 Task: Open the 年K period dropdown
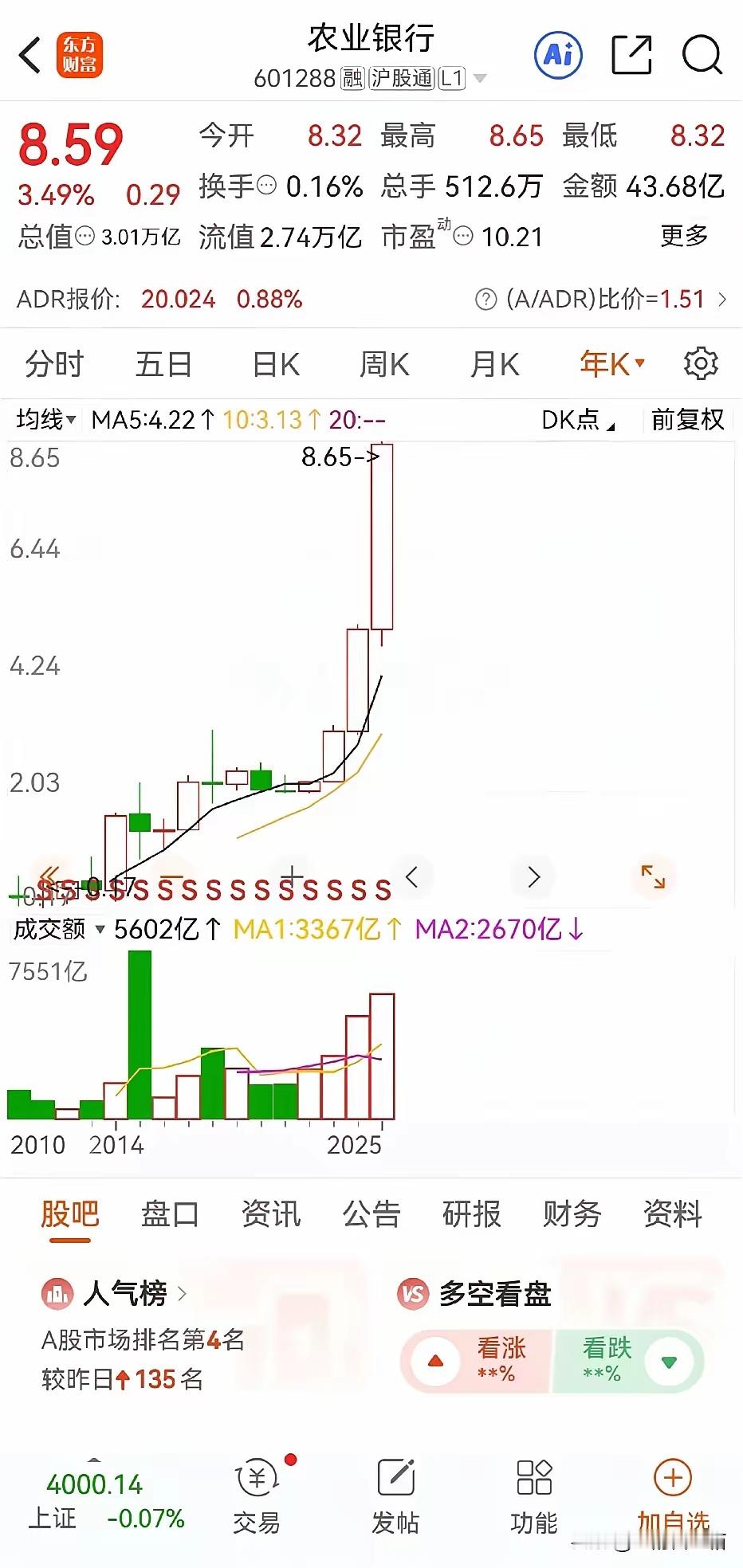(611, 363)
